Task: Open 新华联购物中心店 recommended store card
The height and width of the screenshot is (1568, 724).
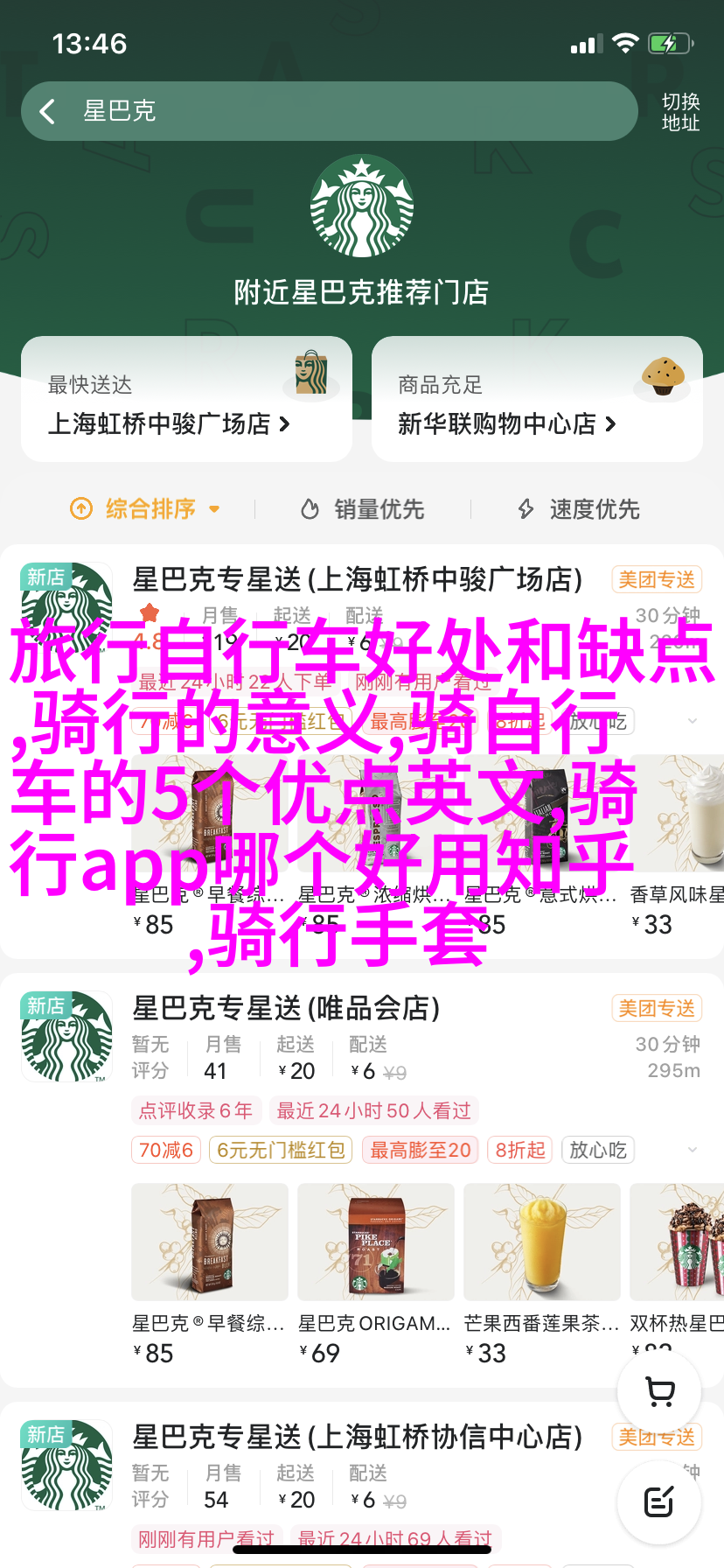Action: 536,400
